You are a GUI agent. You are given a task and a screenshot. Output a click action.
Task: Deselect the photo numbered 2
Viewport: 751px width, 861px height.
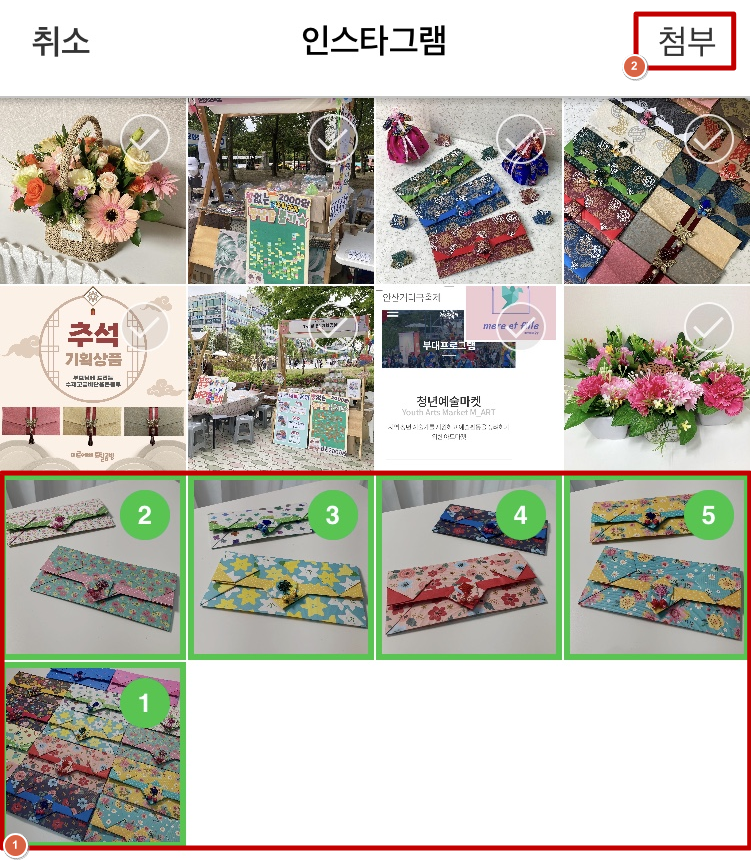[93, 568]
